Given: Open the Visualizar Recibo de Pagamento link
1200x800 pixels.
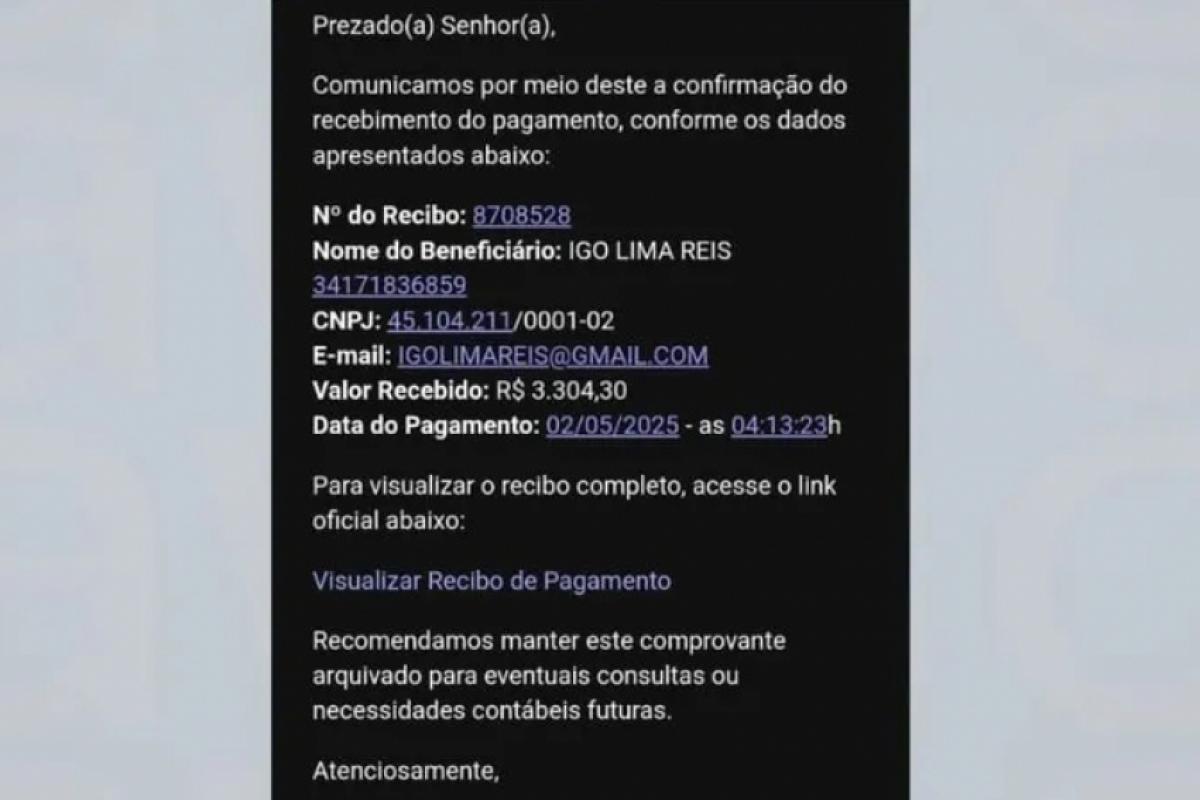Looking at the screenshot, I should pyautogui.click(x=491, y=581).
